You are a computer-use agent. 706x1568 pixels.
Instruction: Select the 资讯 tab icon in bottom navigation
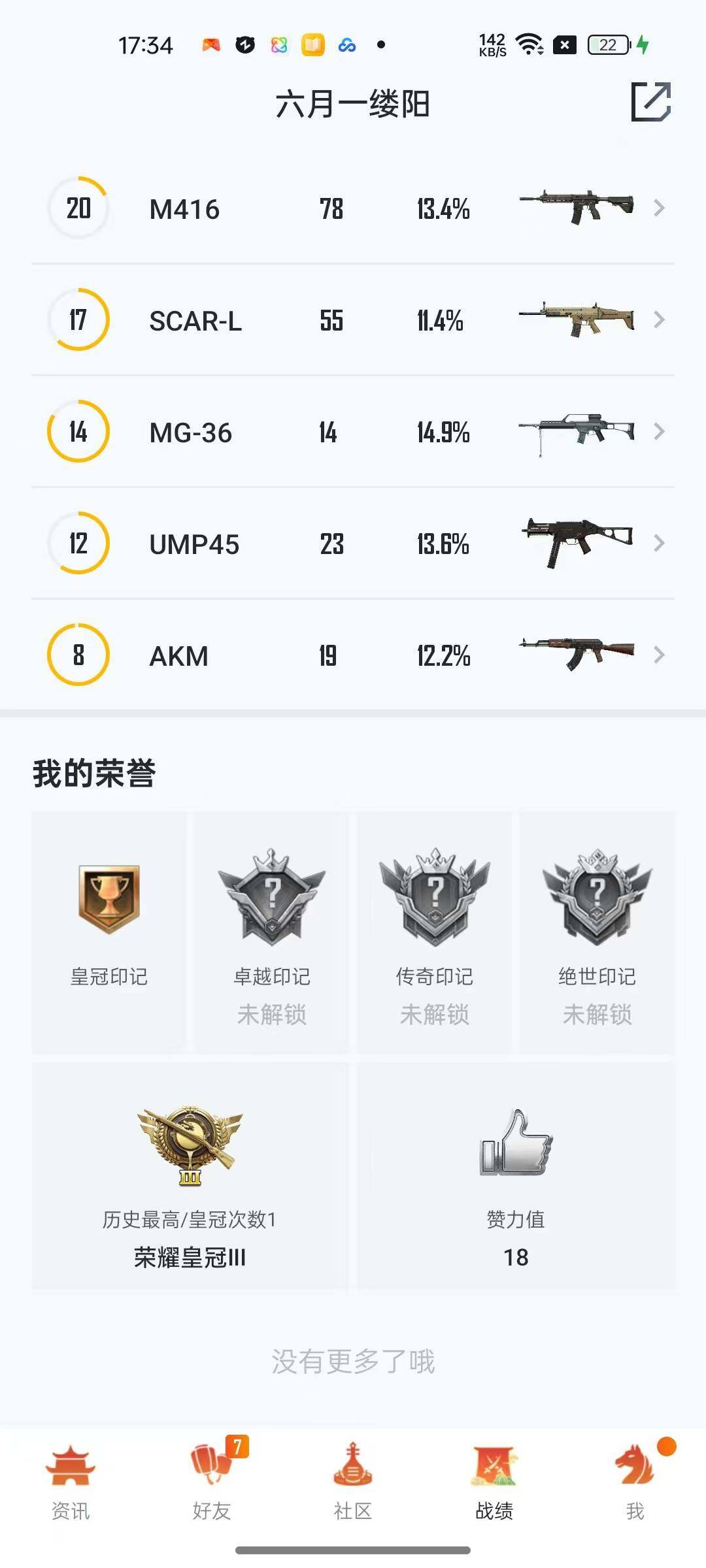pyautogui.click(x=71, y=1465)
